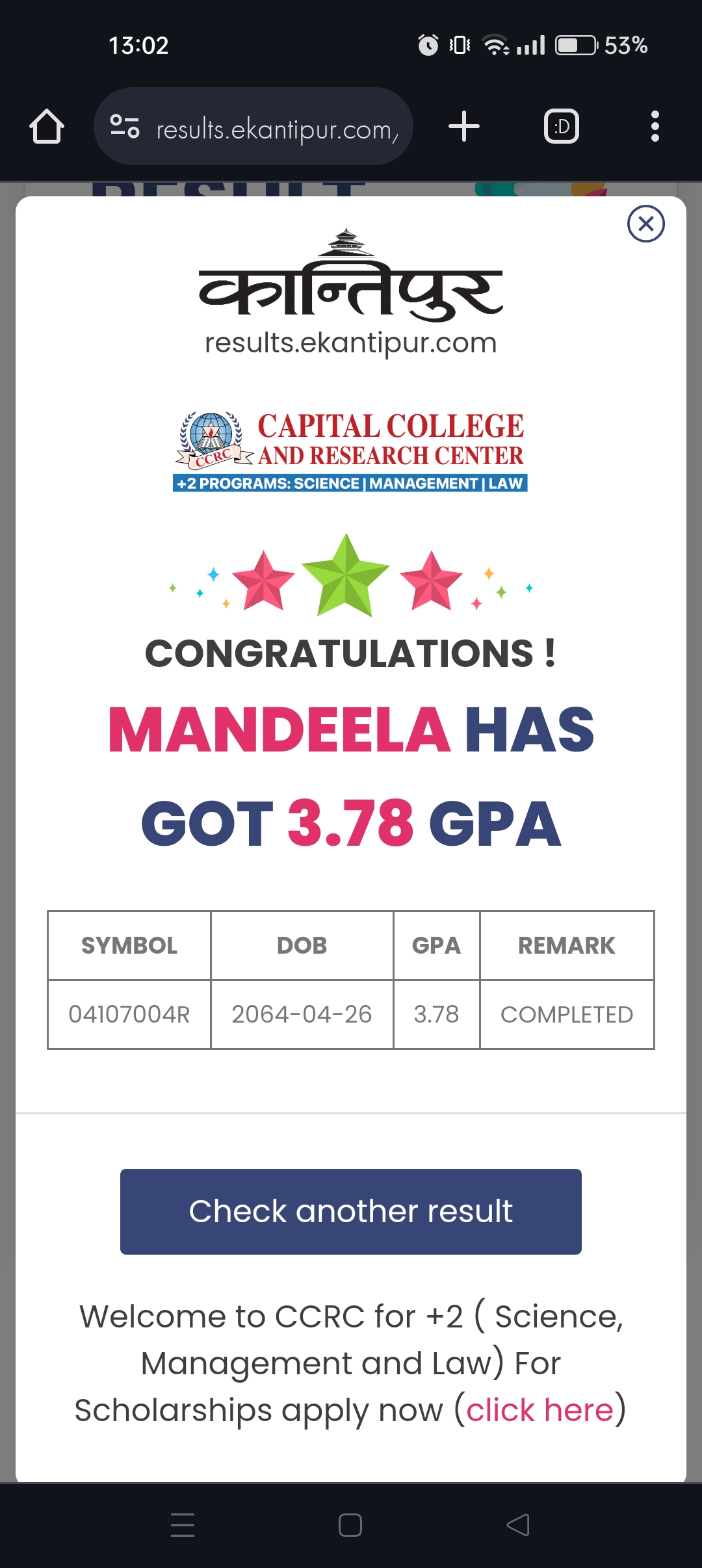Add a new browser tab
Viewport: 702px width, 1568px height.
(x=464, y=126)
